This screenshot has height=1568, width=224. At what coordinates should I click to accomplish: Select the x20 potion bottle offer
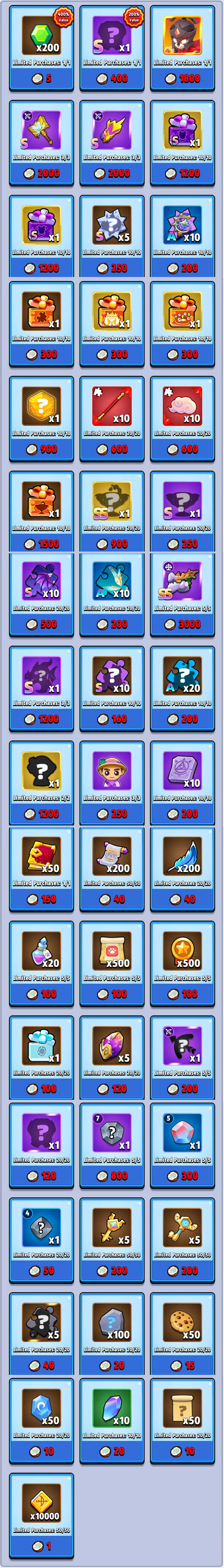pos(42,964)
